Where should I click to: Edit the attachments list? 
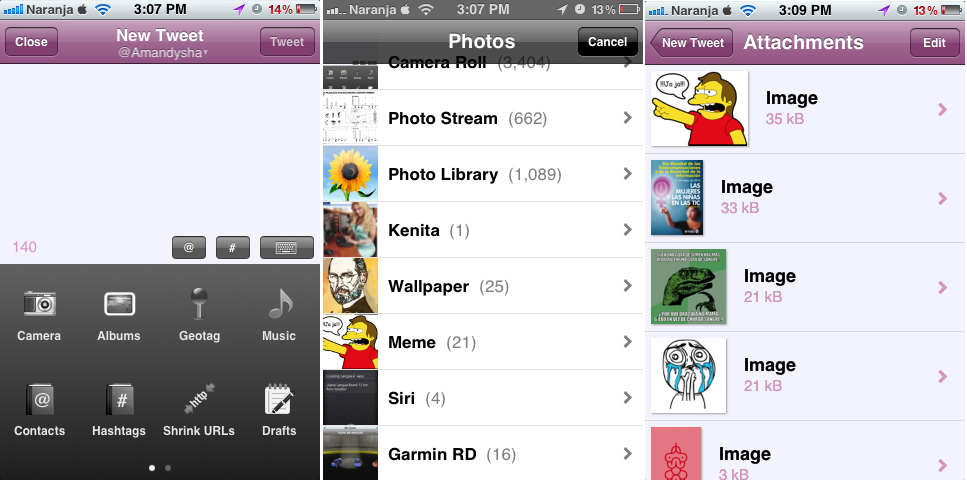[933, 43]
